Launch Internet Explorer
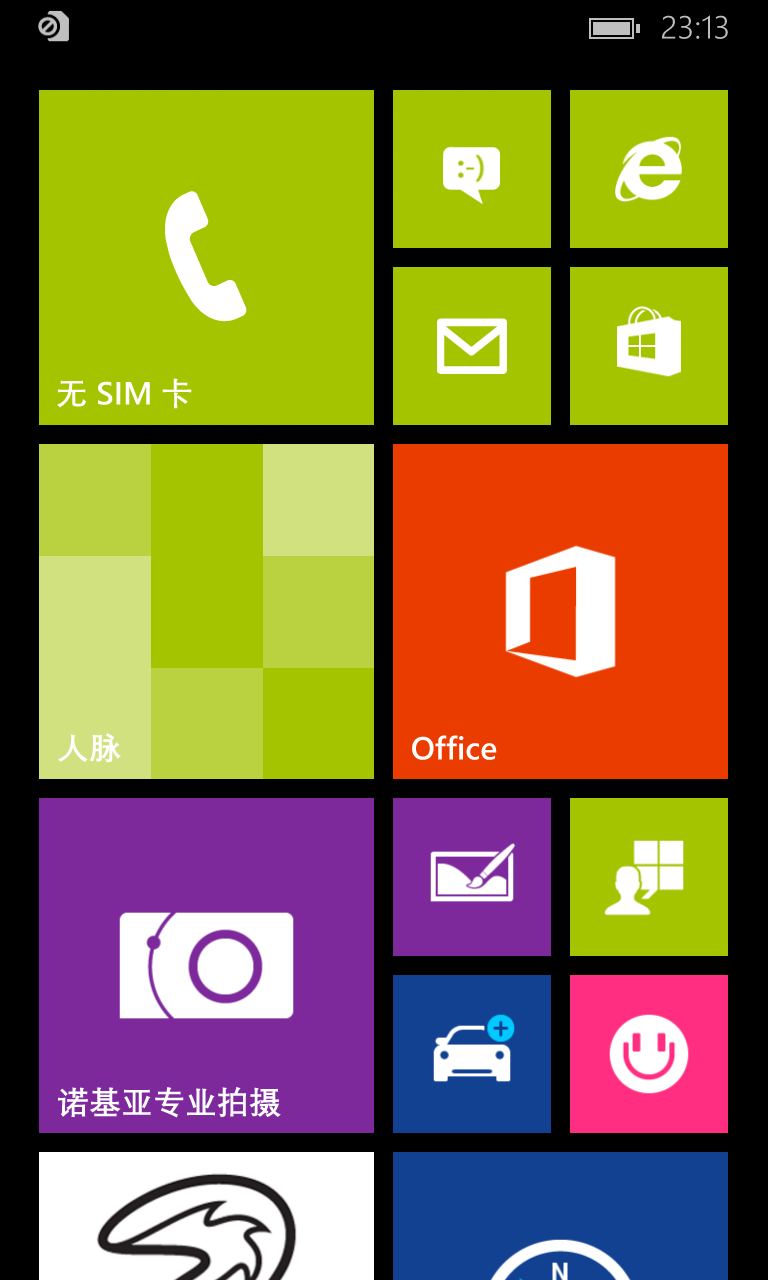Screen dimensions: 768x1280 point(649,169)
